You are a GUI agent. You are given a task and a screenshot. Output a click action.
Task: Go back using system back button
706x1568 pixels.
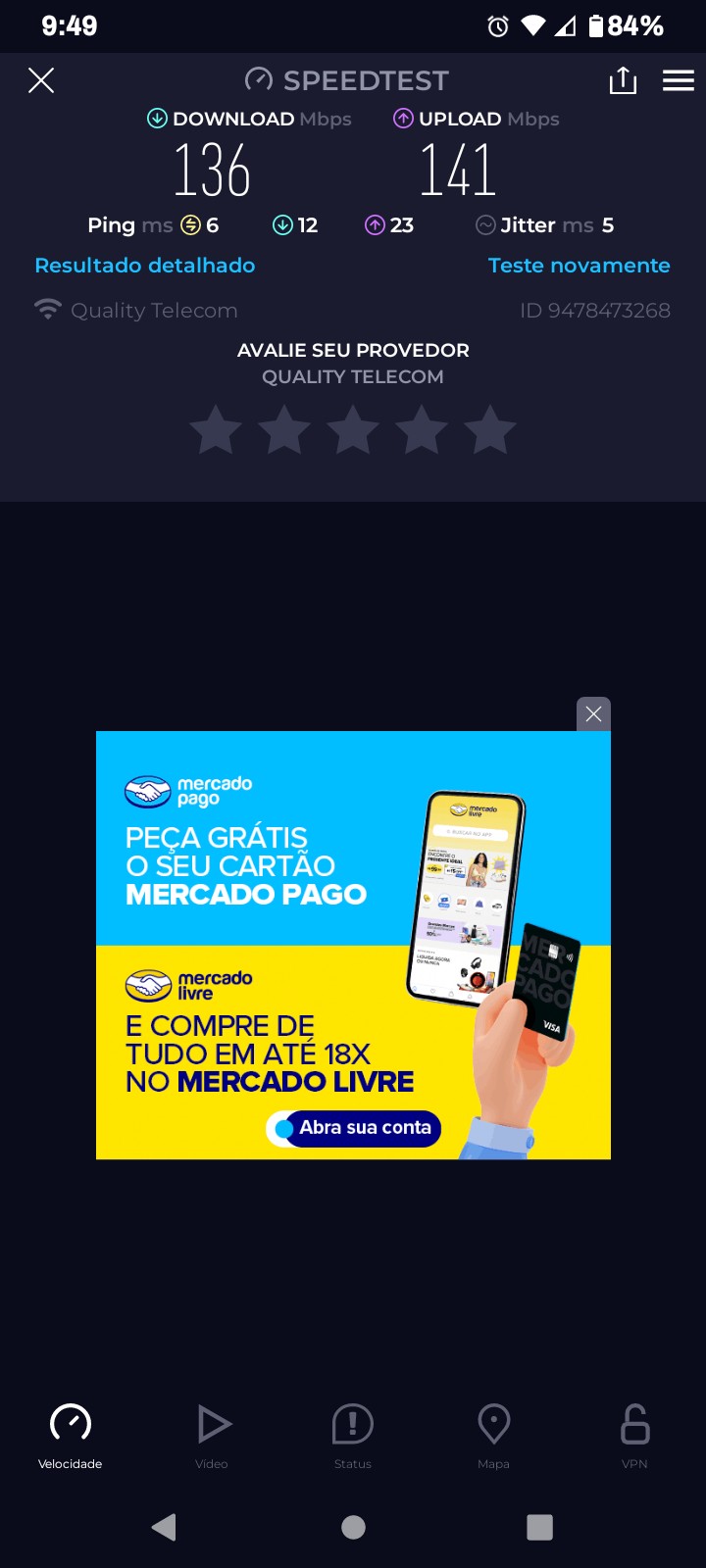click(165, 1527)
